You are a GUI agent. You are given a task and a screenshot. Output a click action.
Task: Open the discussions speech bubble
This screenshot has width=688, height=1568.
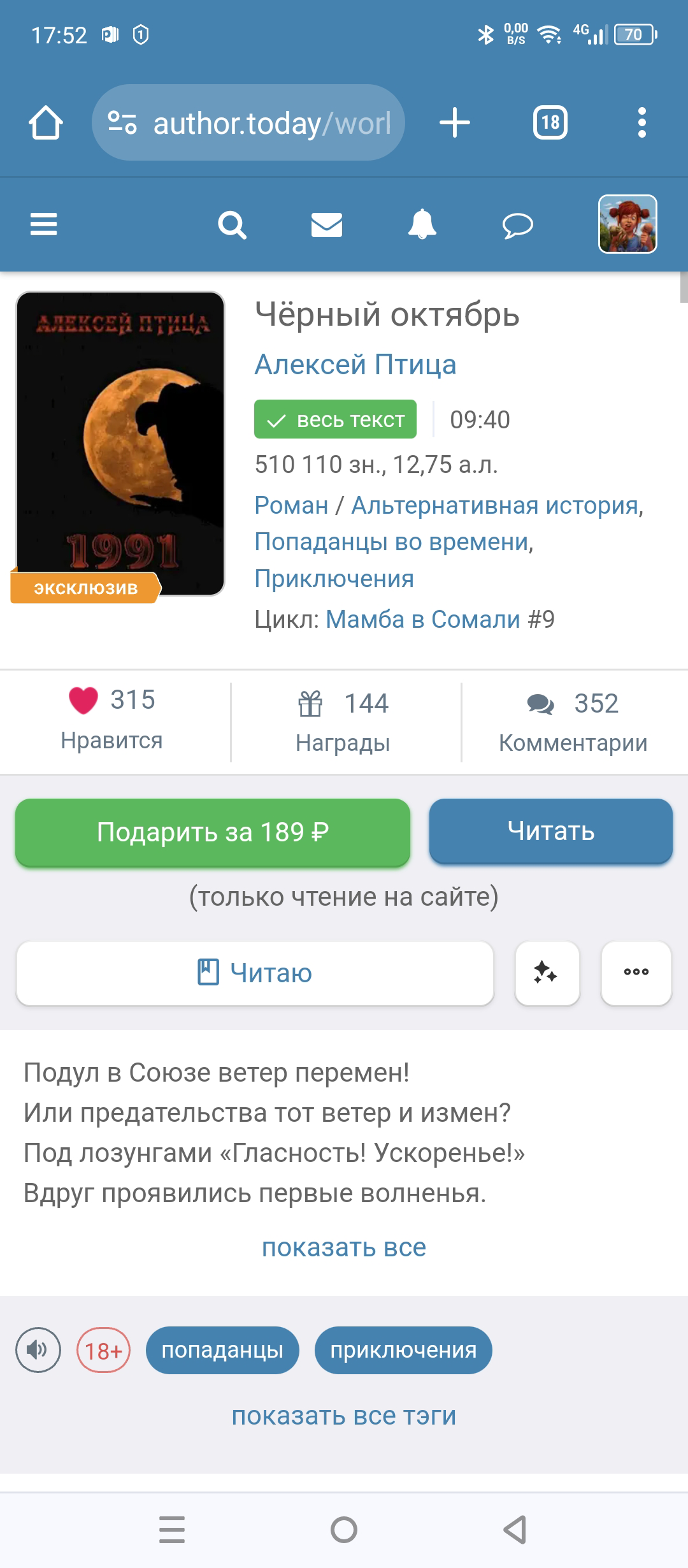[517, 226]
